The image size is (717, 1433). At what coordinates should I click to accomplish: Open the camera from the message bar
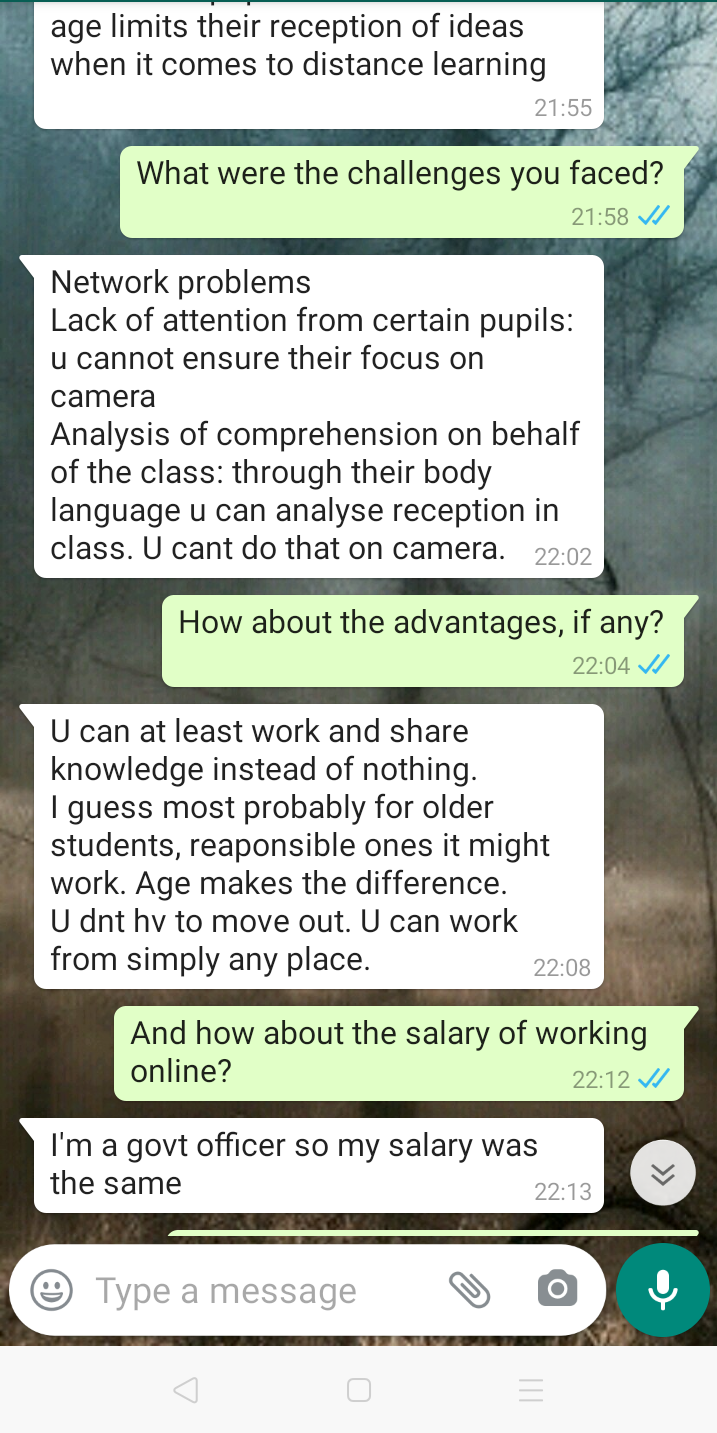coord(557,1290)
